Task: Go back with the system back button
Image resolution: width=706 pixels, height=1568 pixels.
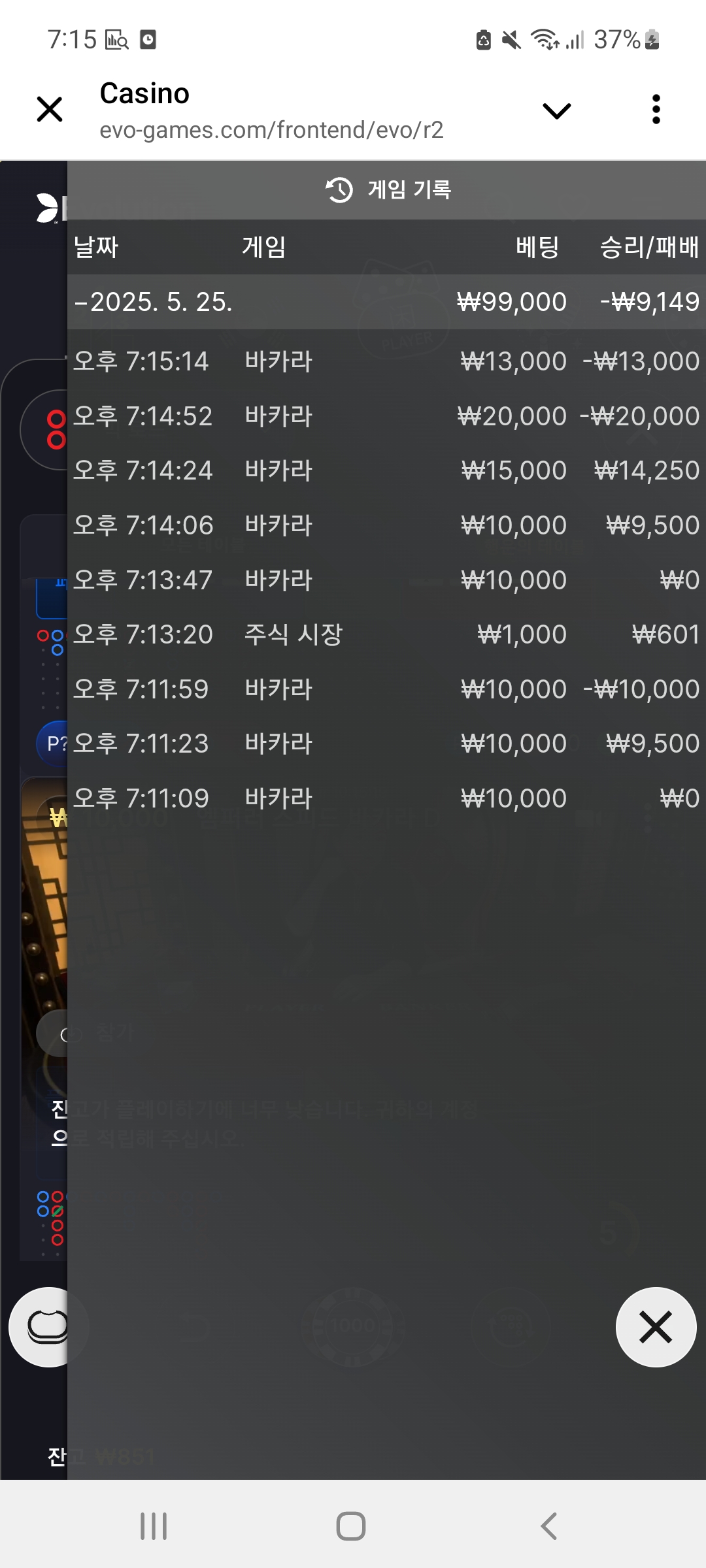Action: click(548, 1526)
